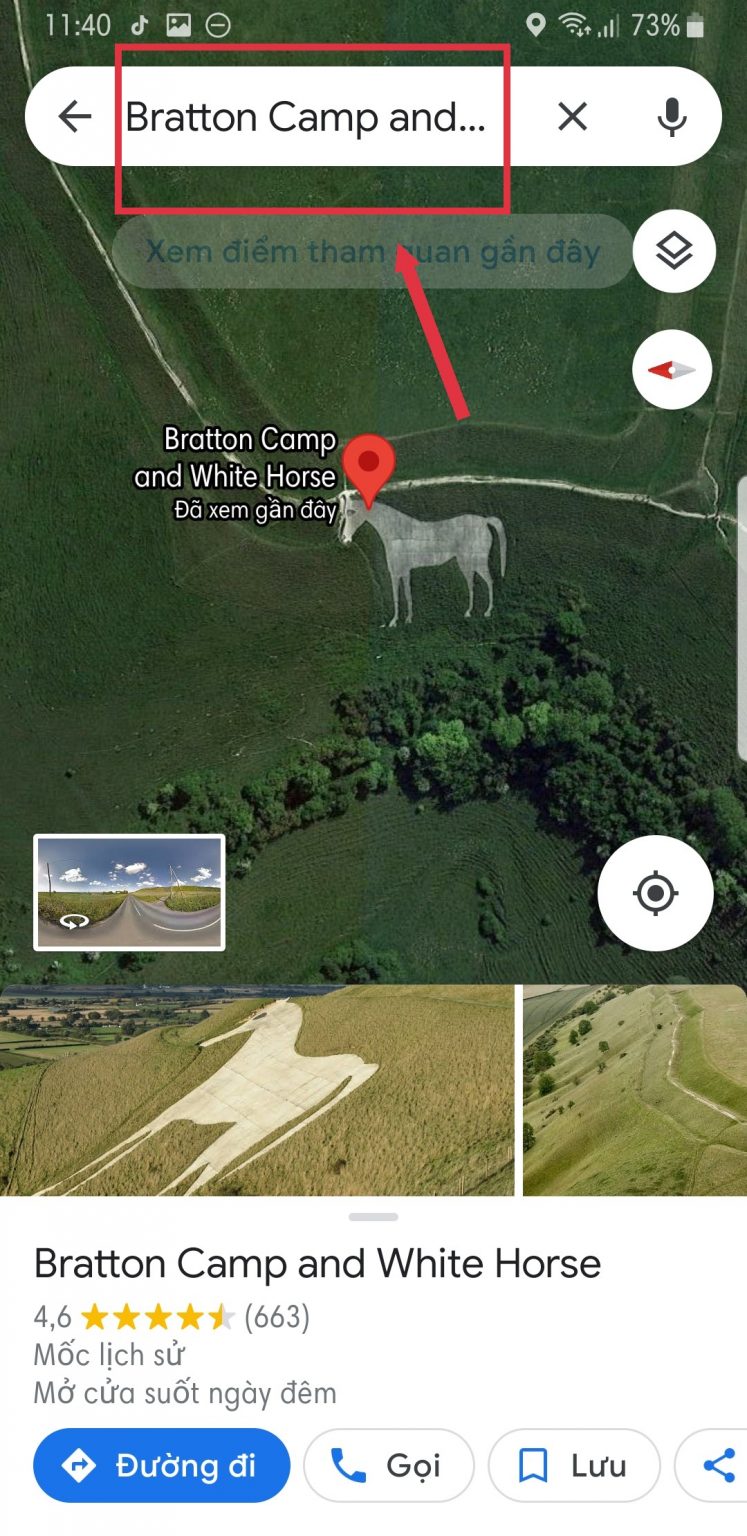This screenshot has height=1536, width=747.
Task: Open the second hillside photo
Action: 634,1090
